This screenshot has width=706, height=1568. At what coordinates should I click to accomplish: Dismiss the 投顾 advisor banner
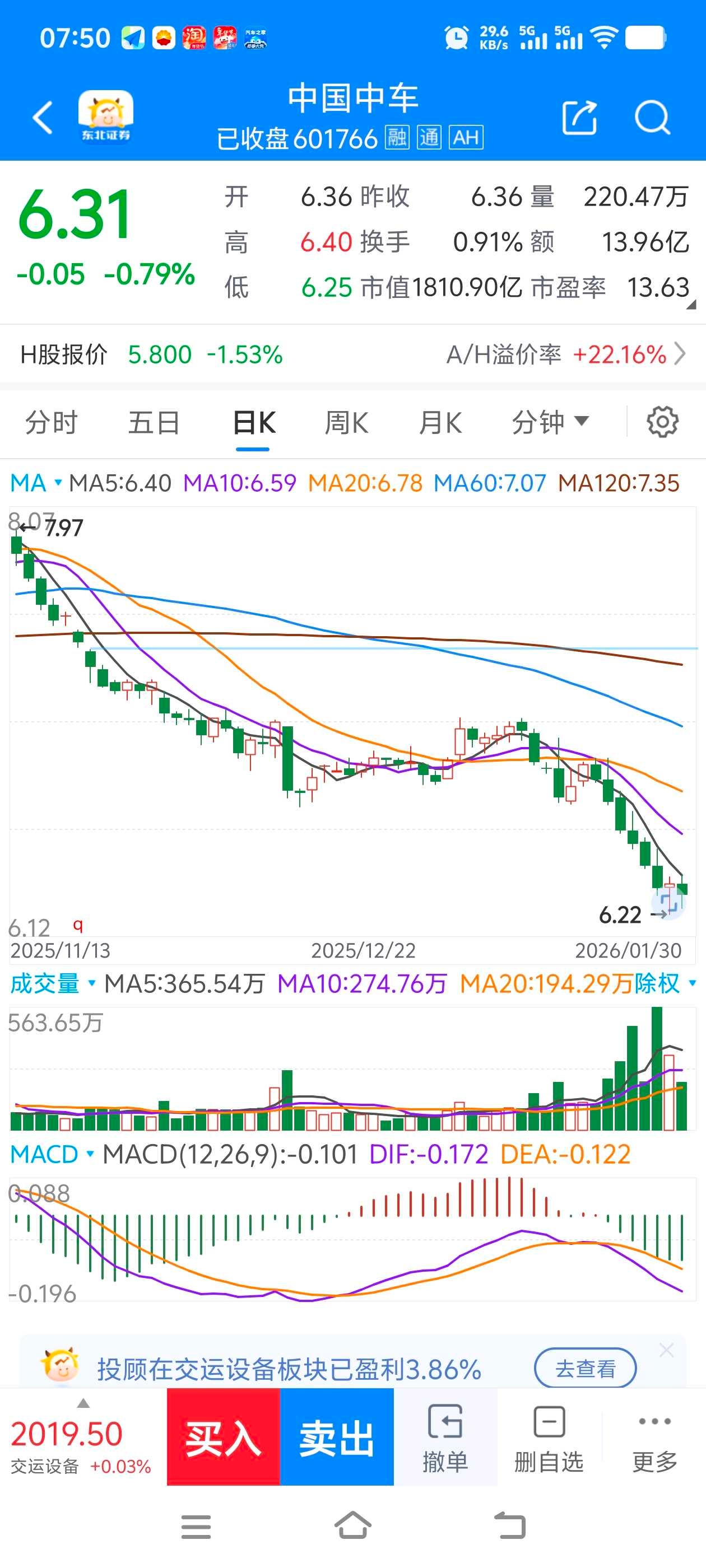666,1350
